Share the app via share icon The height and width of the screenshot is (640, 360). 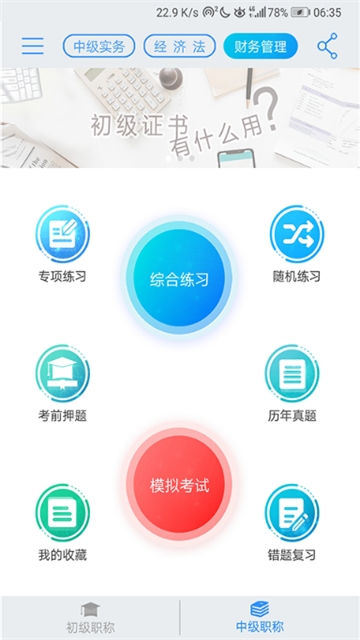coord(328,46)
